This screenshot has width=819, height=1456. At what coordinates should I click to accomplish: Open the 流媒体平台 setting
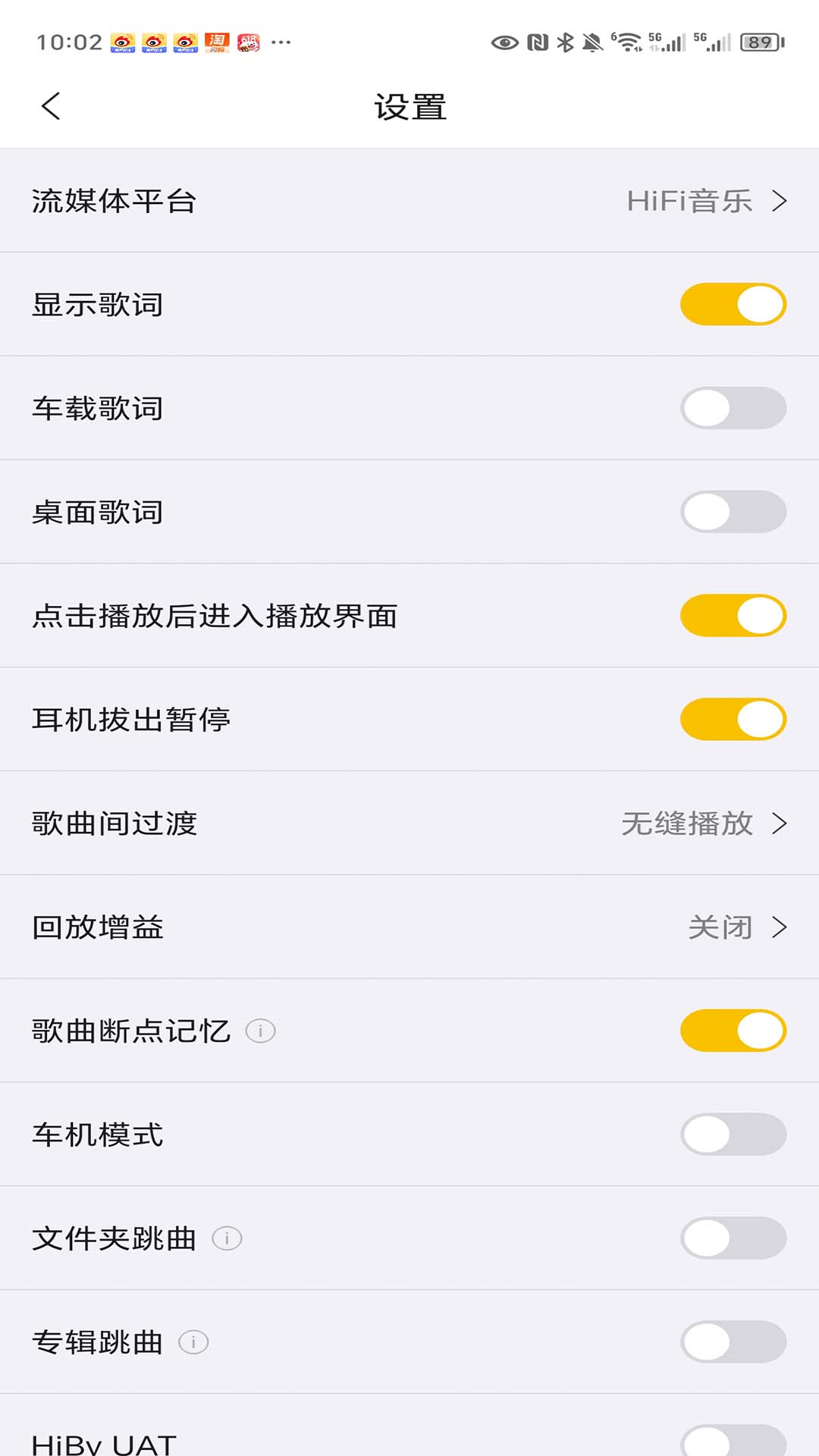(x=409, y=201)
